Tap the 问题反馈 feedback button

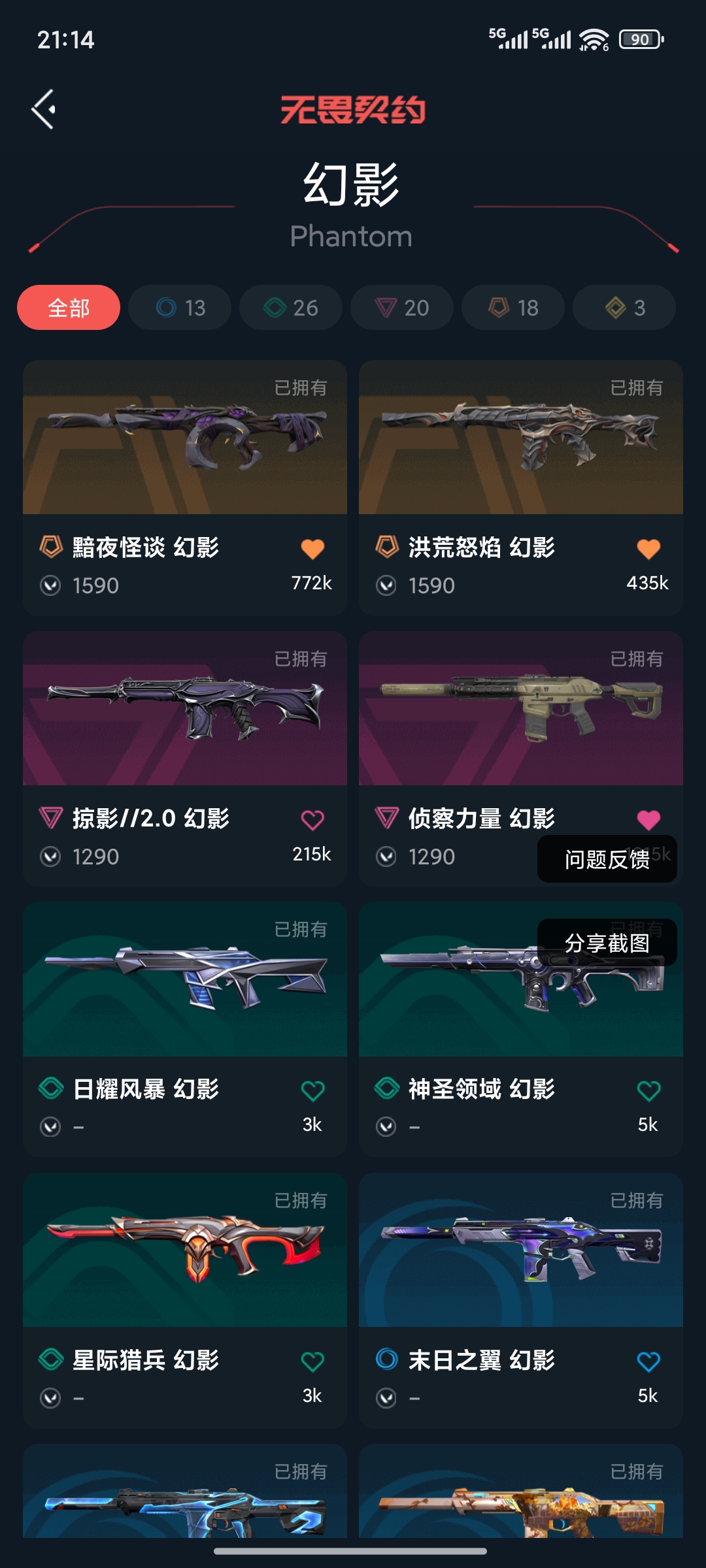coord(607,858)
